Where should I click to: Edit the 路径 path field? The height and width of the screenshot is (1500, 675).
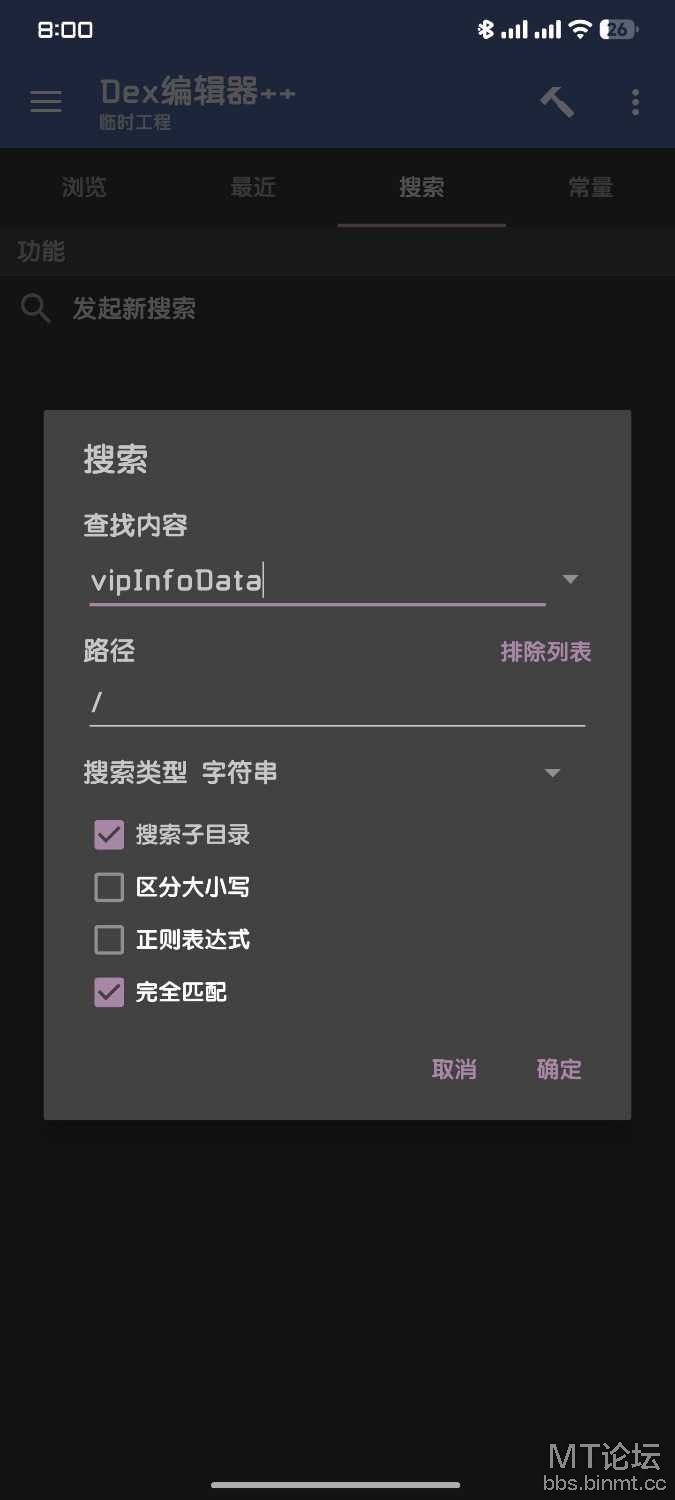[x=337, y=702]
